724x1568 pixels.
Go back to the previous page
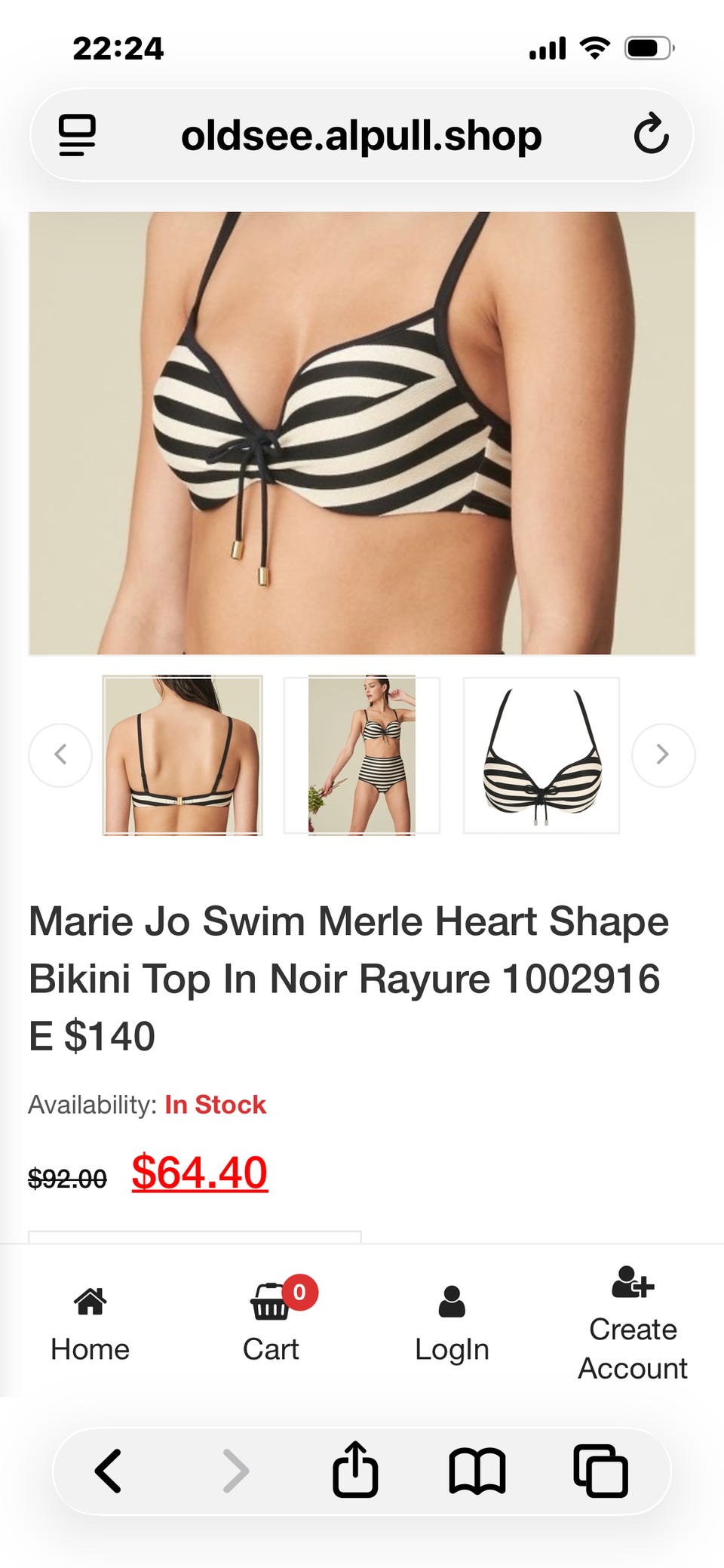108,1471
